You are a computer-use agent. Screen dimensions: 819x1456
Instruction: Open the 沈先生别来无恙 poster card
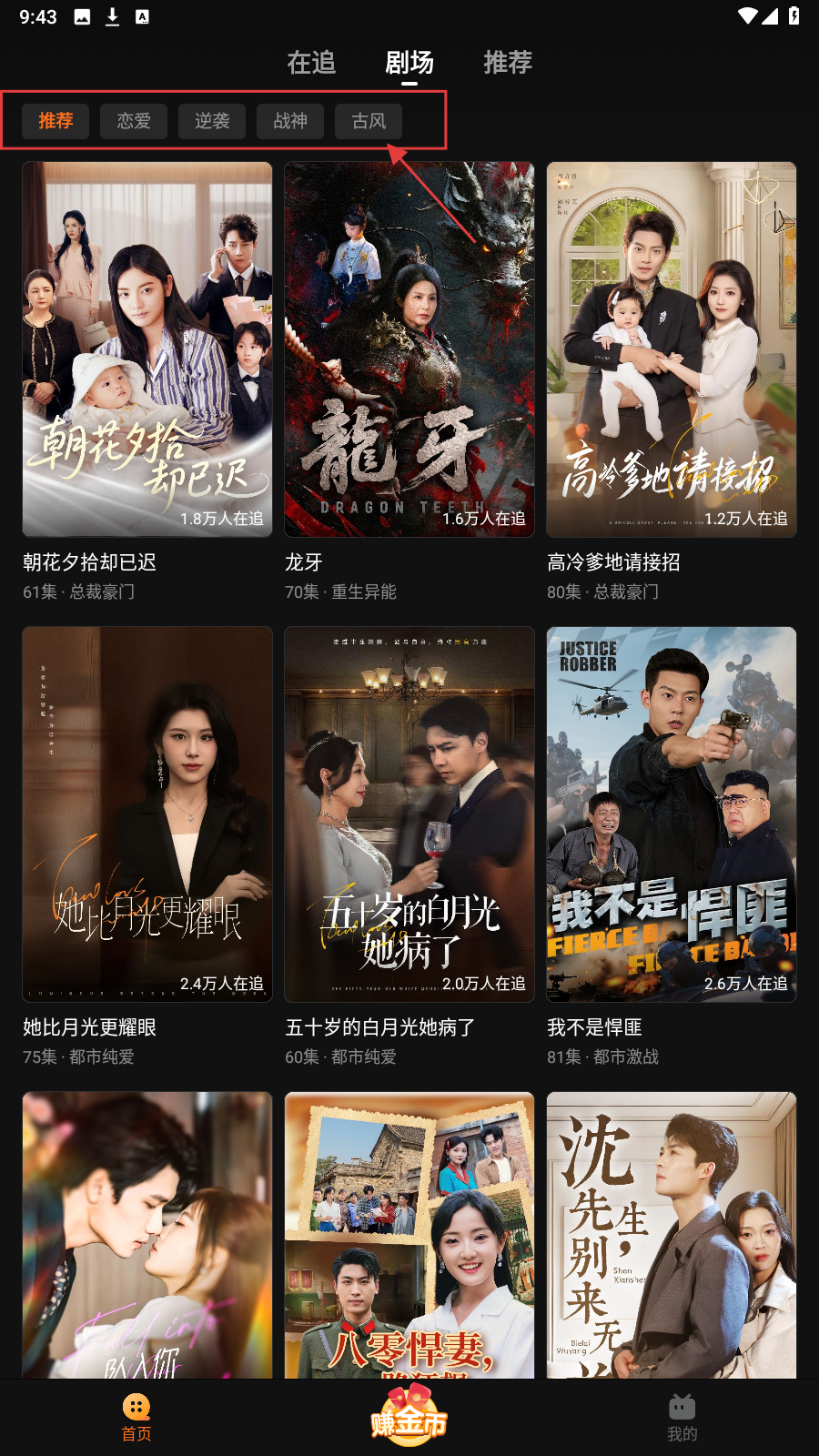coord(672,1235)
